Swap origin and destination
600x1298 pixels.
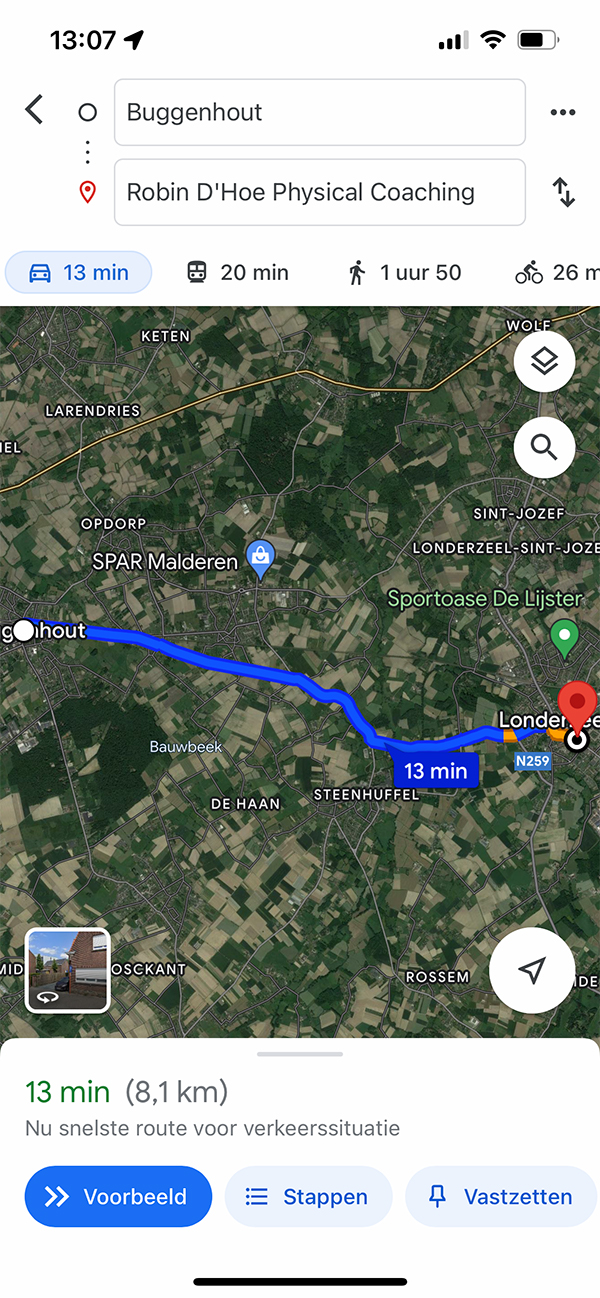coord(564,192)
